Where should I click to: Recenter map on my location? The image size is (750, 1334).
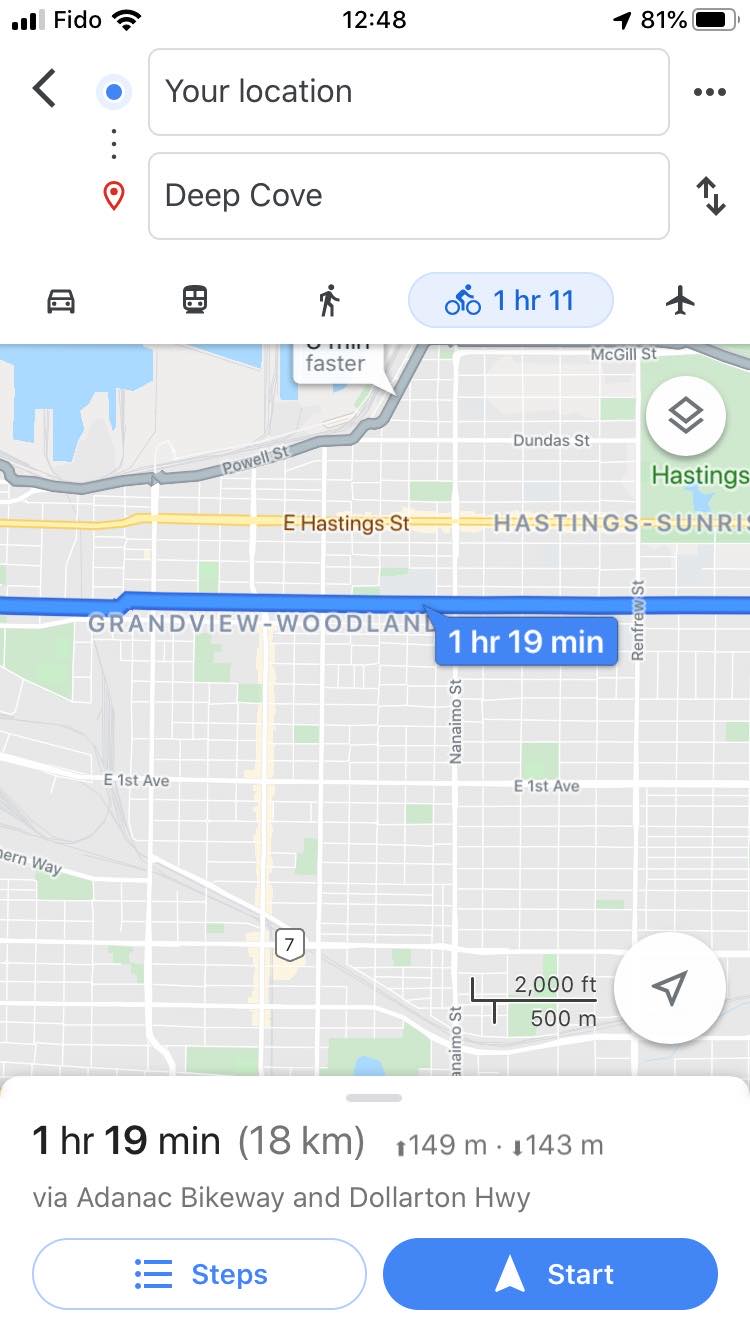pyautogui.click(x=669, y=988)
